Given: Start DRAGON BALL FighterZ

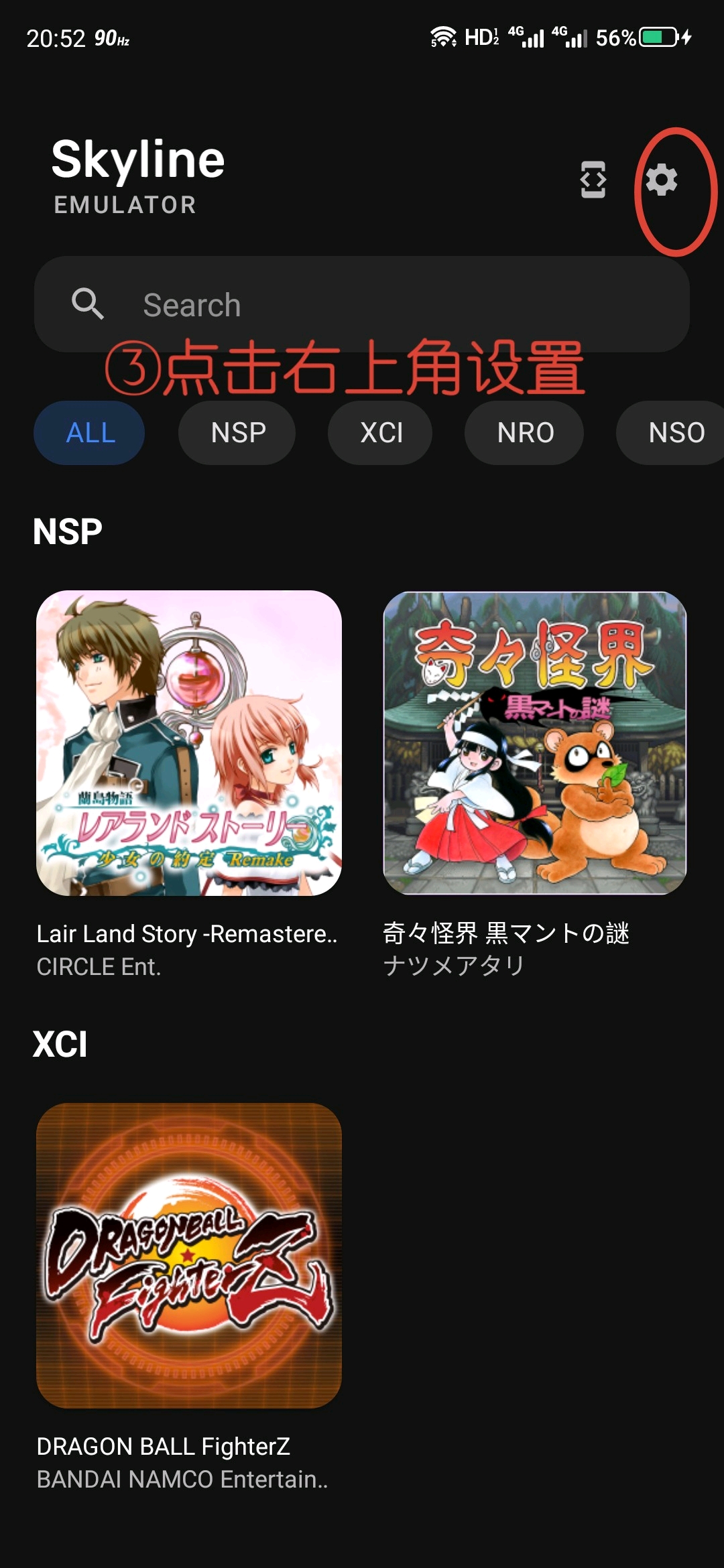Looking at the screenshot, I should tap(189, 1255).
